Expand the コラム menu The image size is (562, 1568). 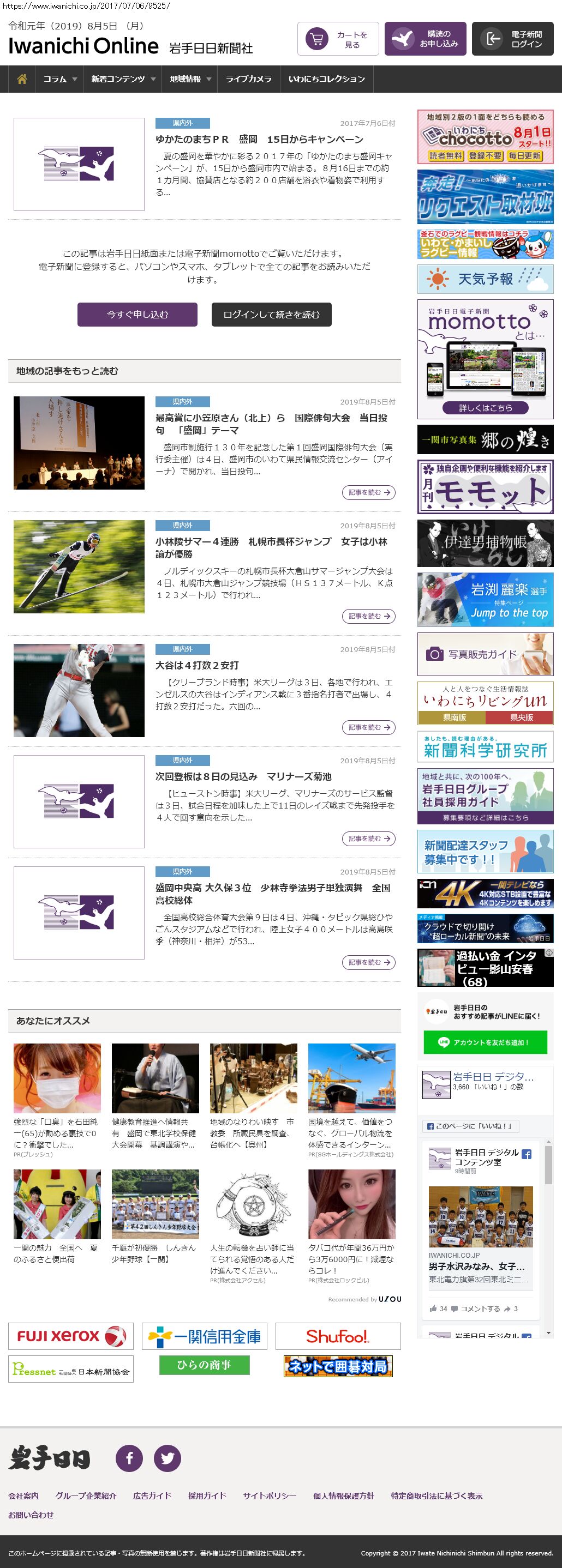(59, 79)
